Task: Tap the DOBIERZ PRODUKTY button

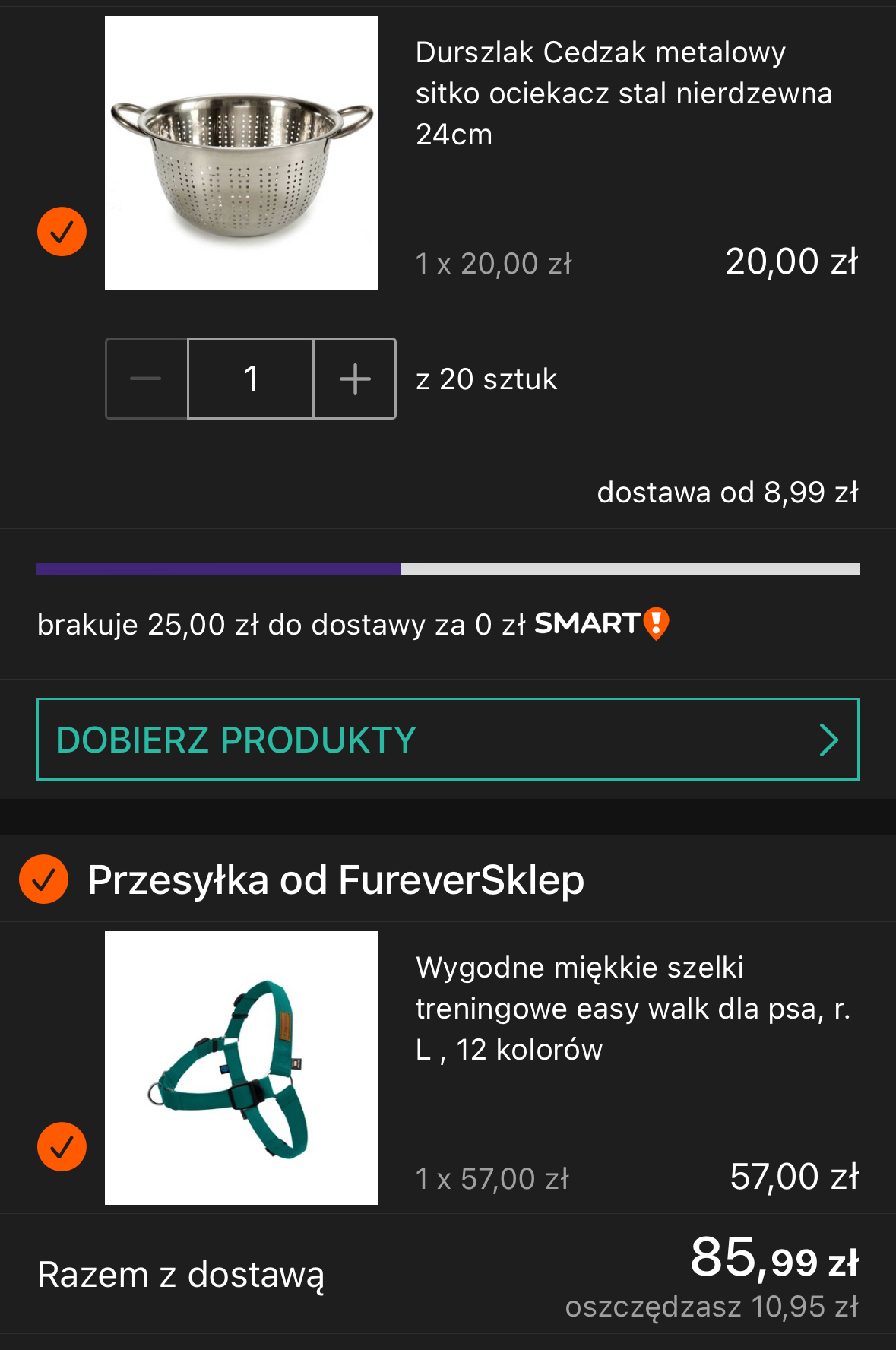Action: [448, 739]
